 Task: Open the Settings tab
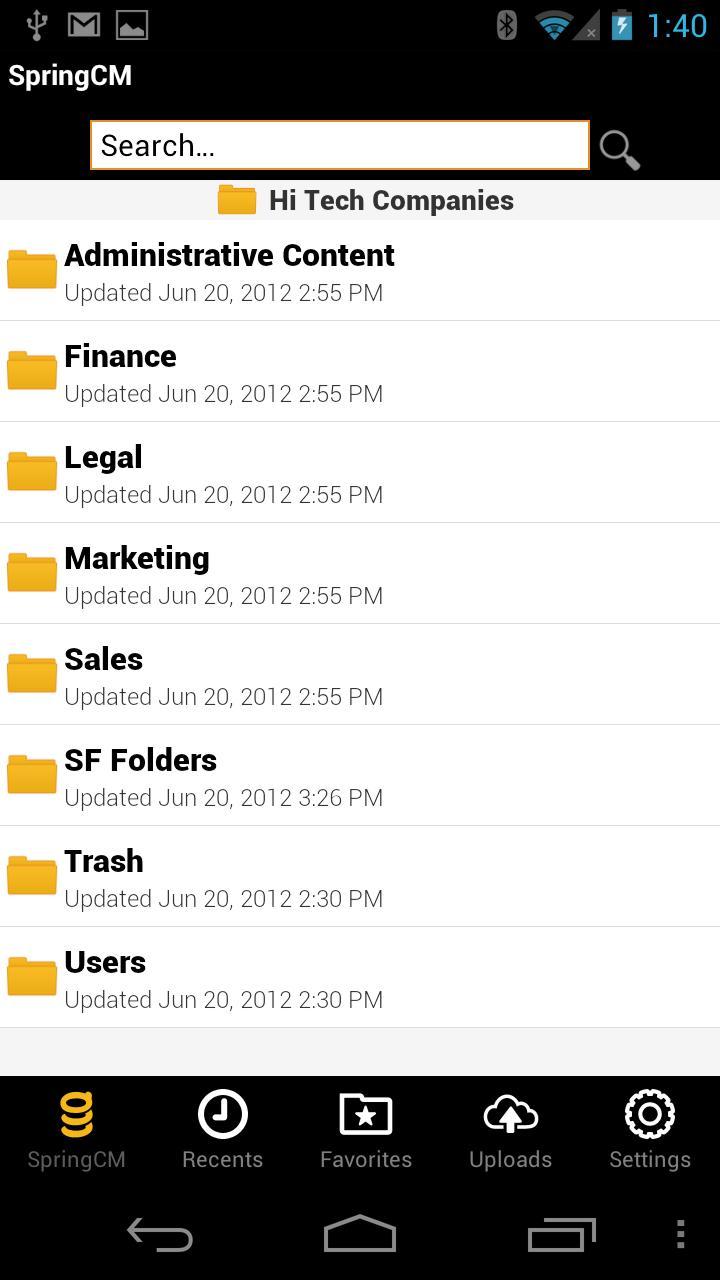click(x=650, y=1131)
